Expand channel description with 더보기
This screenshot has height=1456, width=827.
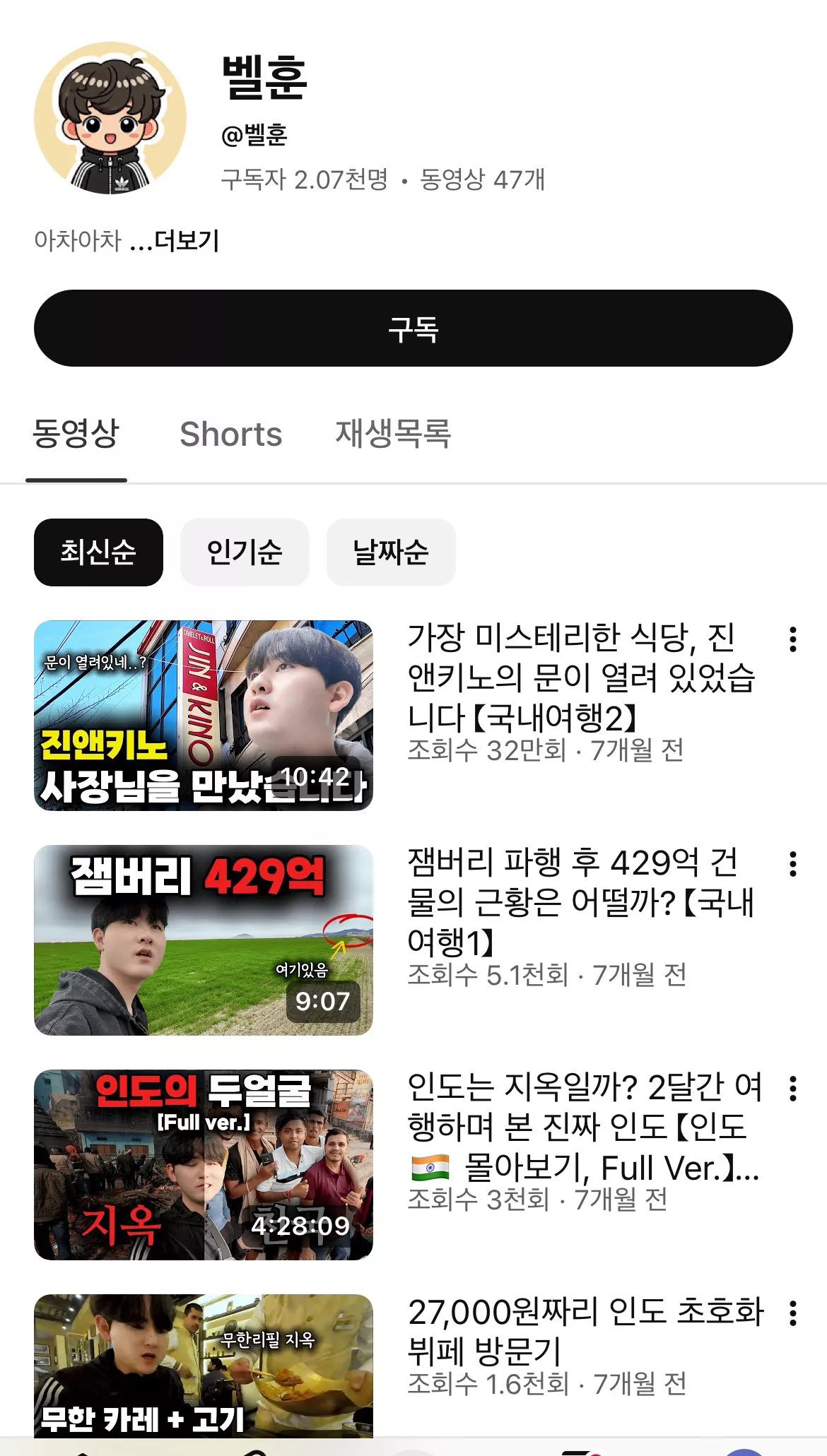(186, 242)
